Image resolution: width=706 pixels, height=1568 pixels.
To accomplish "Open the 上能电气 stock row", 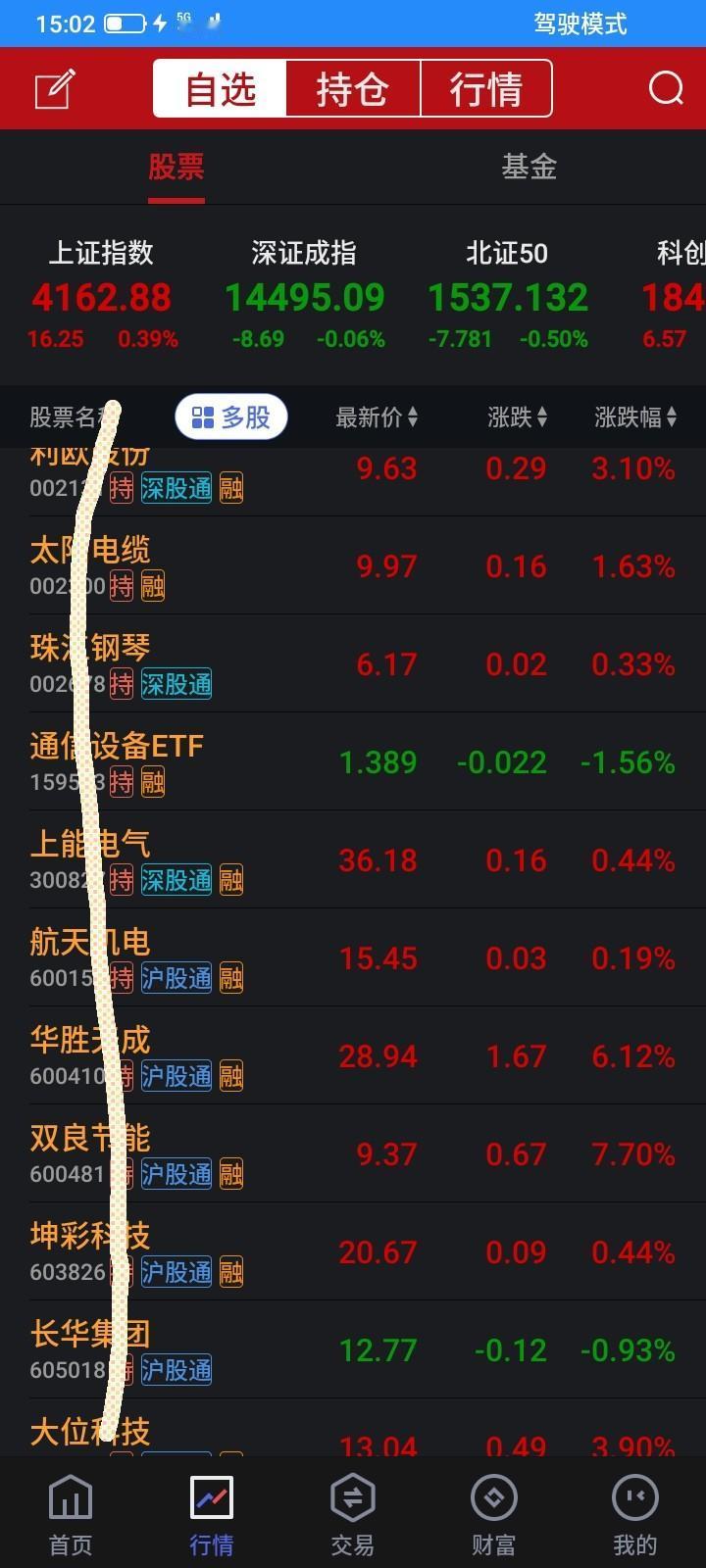I will pos(353,859).
